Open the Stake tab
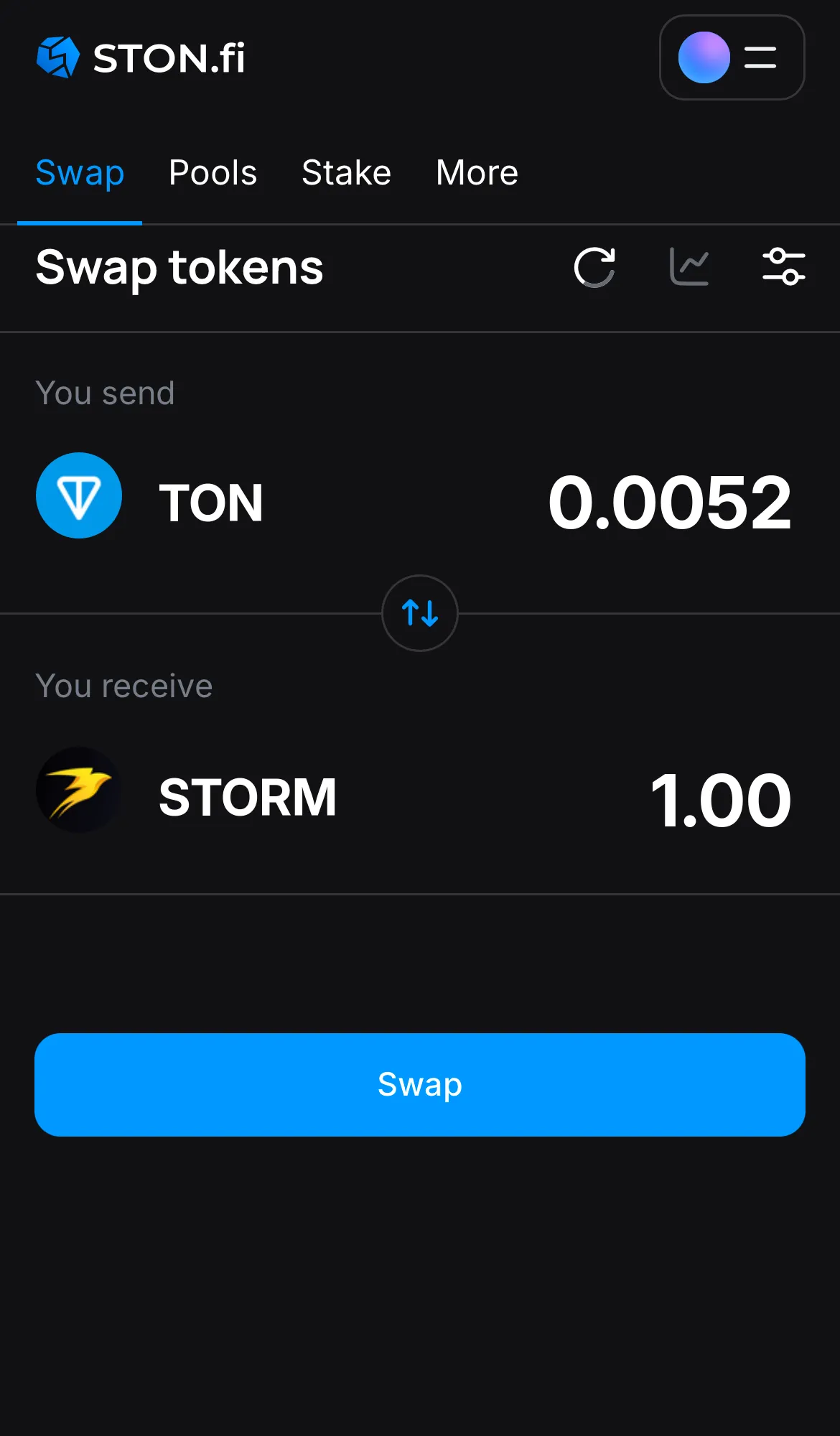 tap(346, 172)
